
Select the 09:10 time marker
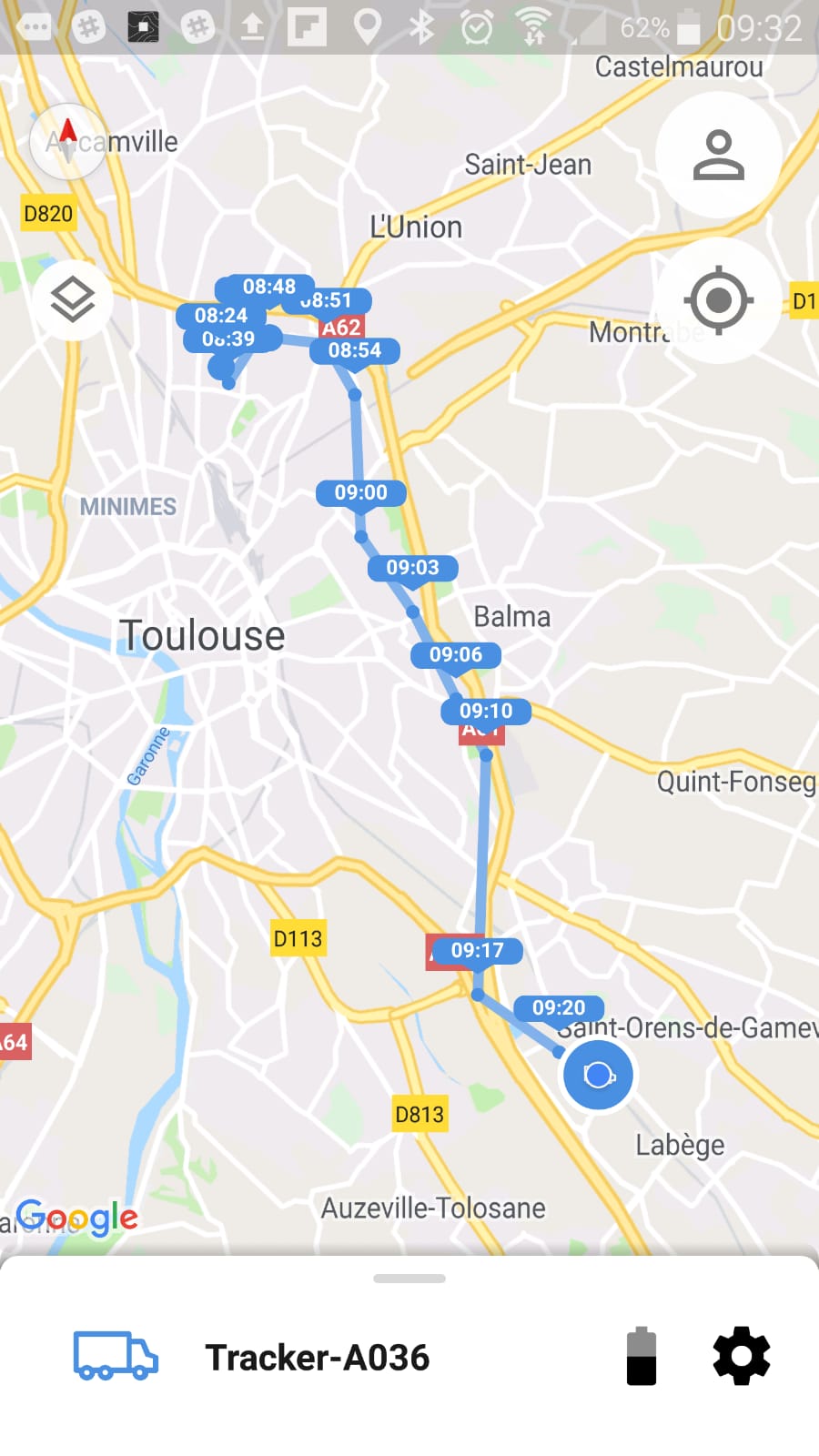point(486,711)
